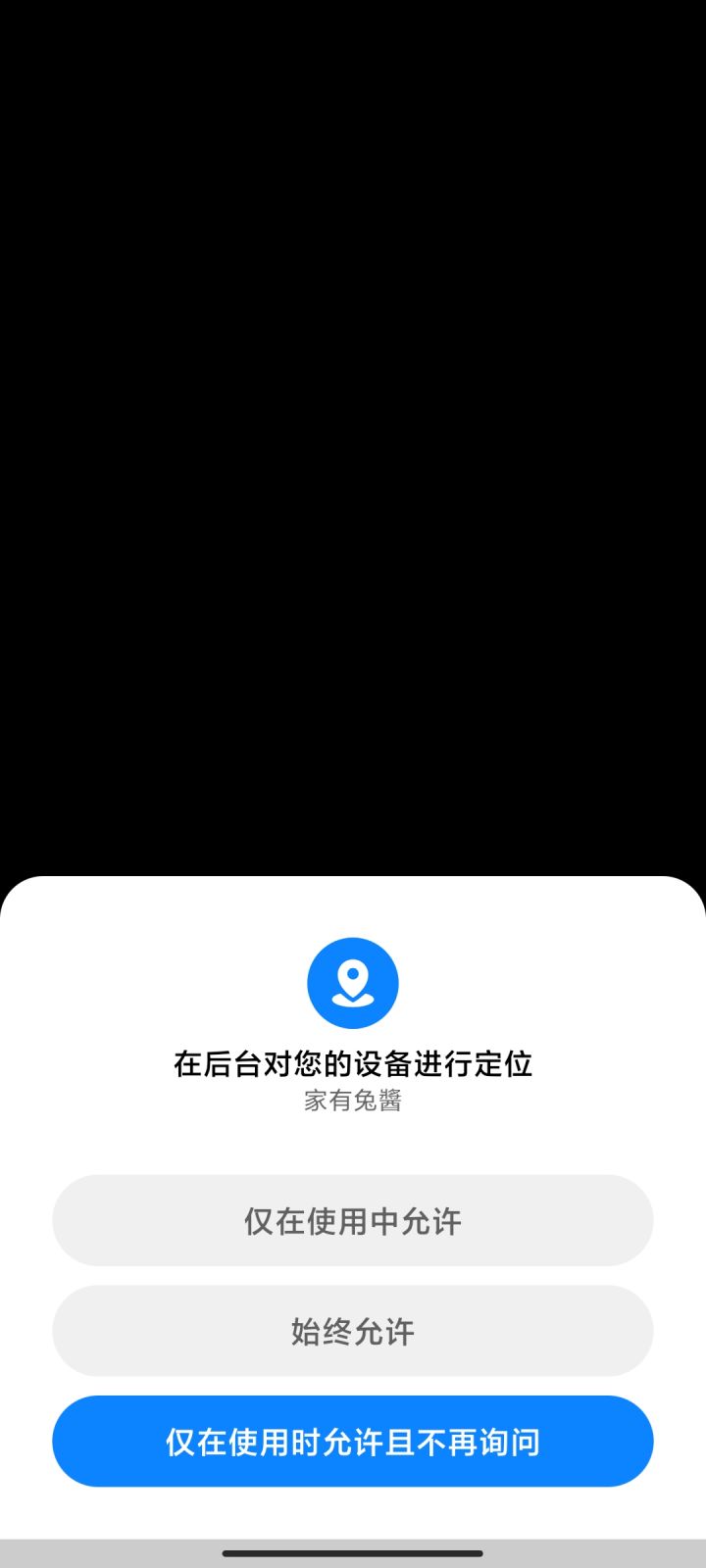Click the location glyph in the permission sheet
This screenshot has width=706, height=1568.
point(353,982)
